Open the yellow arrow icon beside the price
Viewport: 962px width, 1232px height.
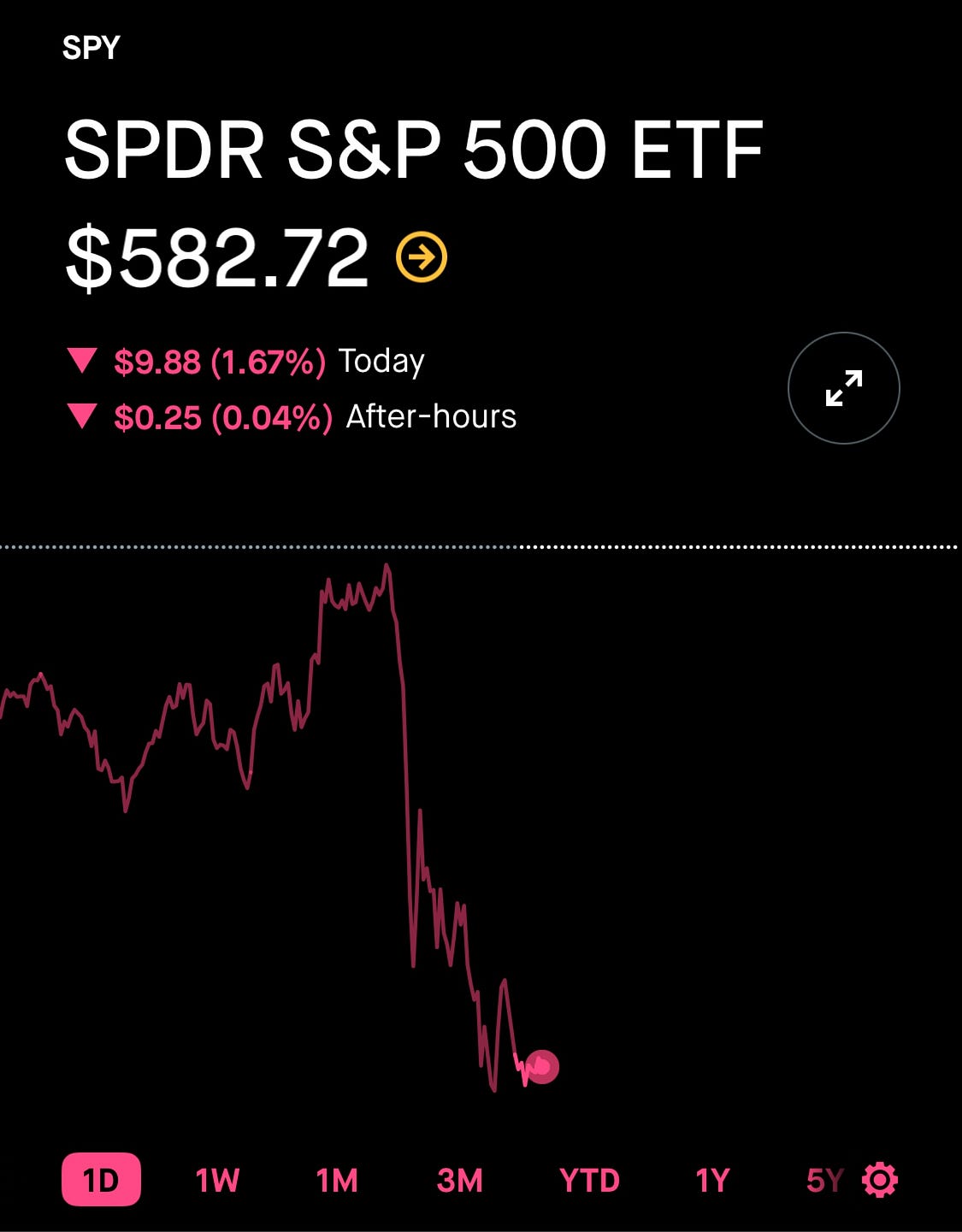(x=418, y=255)
